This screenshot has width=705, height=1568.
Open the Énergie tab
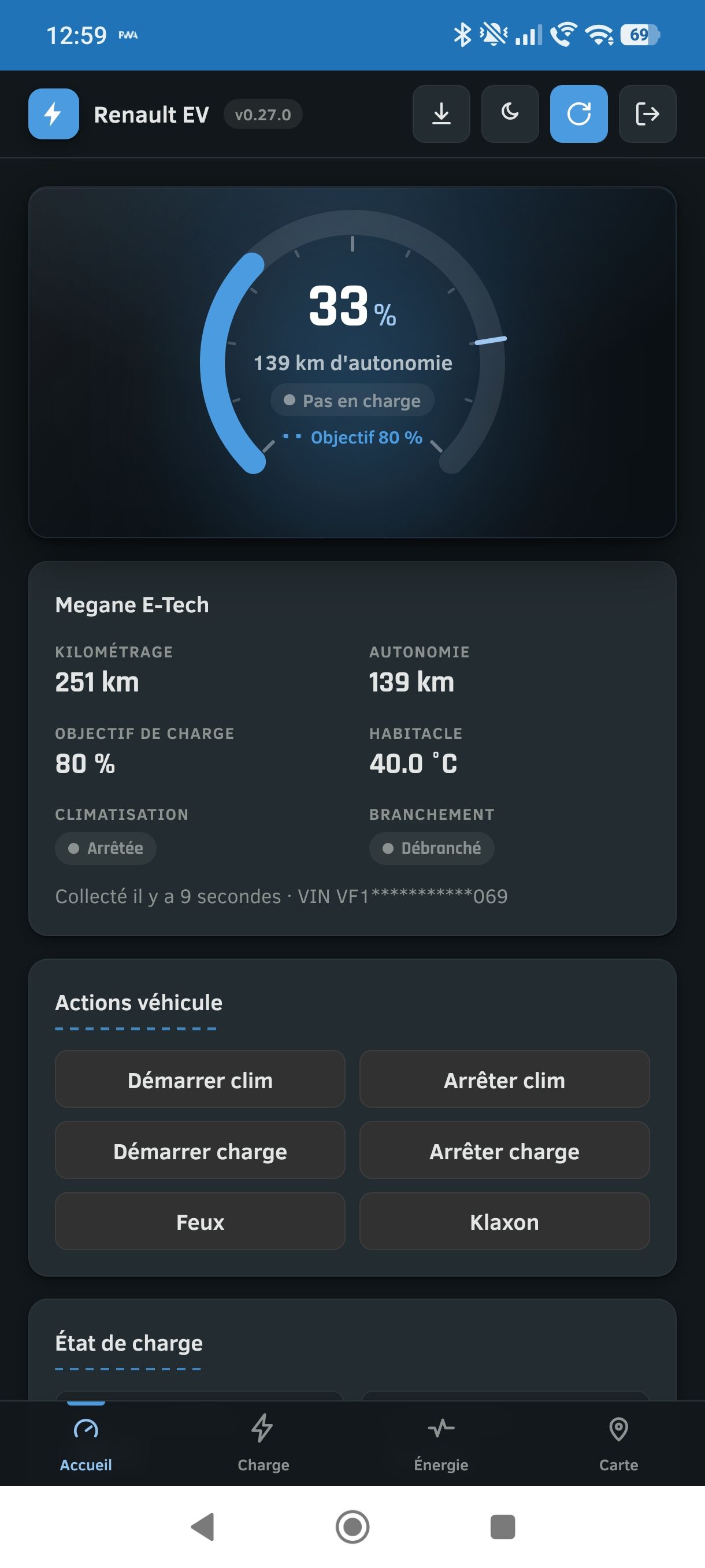pos(441,1444)
